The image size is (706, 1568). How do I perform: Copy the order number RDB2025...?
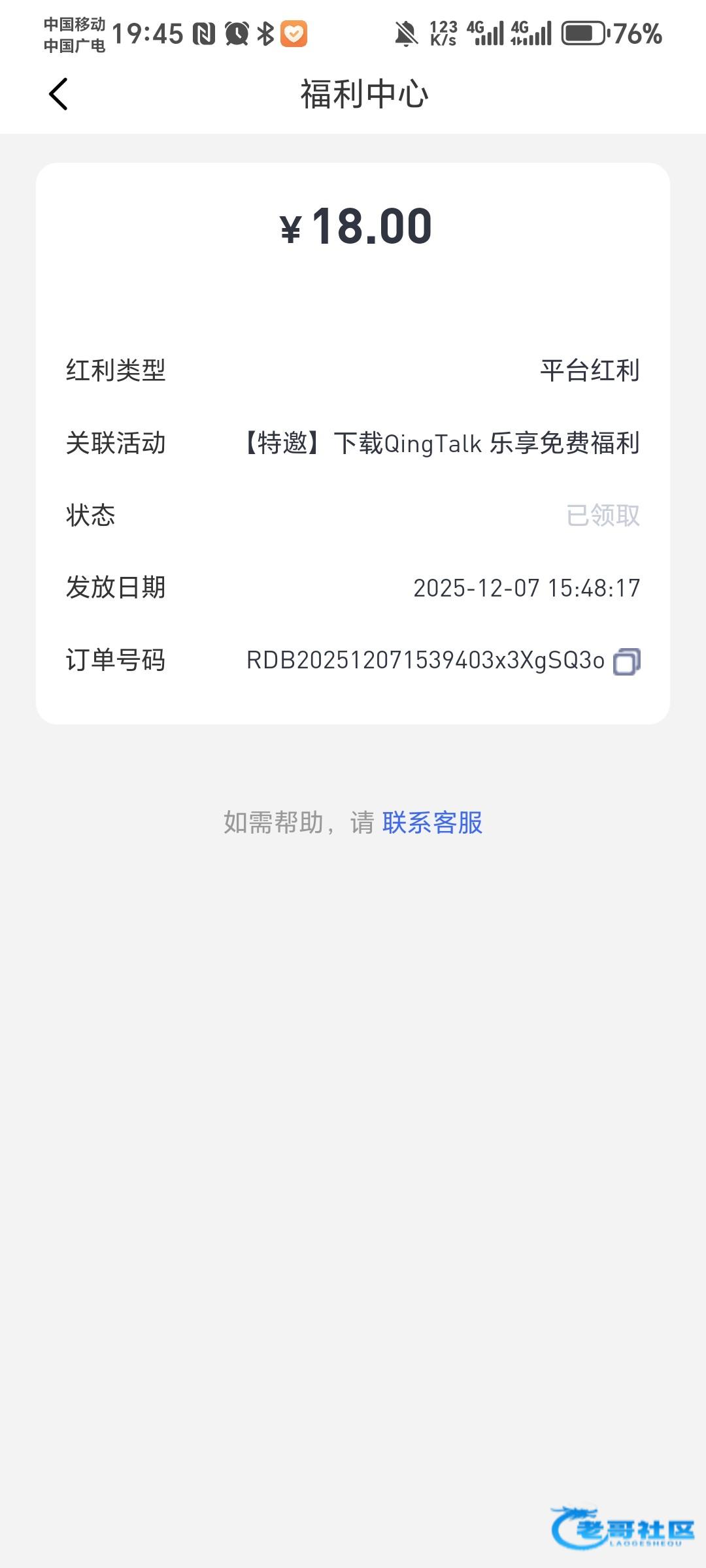point(626,661)
